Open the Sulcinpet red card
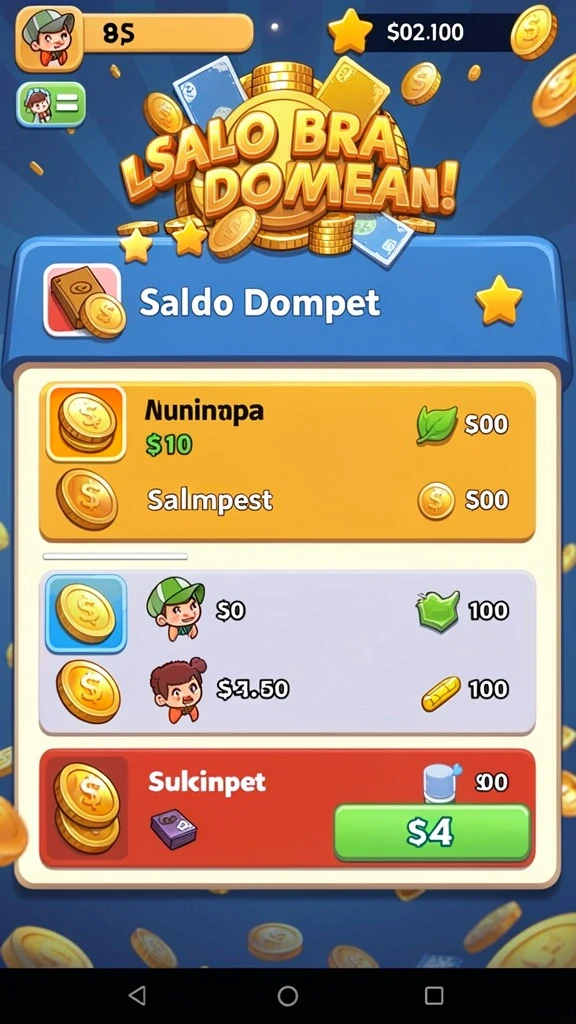 pyautogui.click(x=287, y=808)
